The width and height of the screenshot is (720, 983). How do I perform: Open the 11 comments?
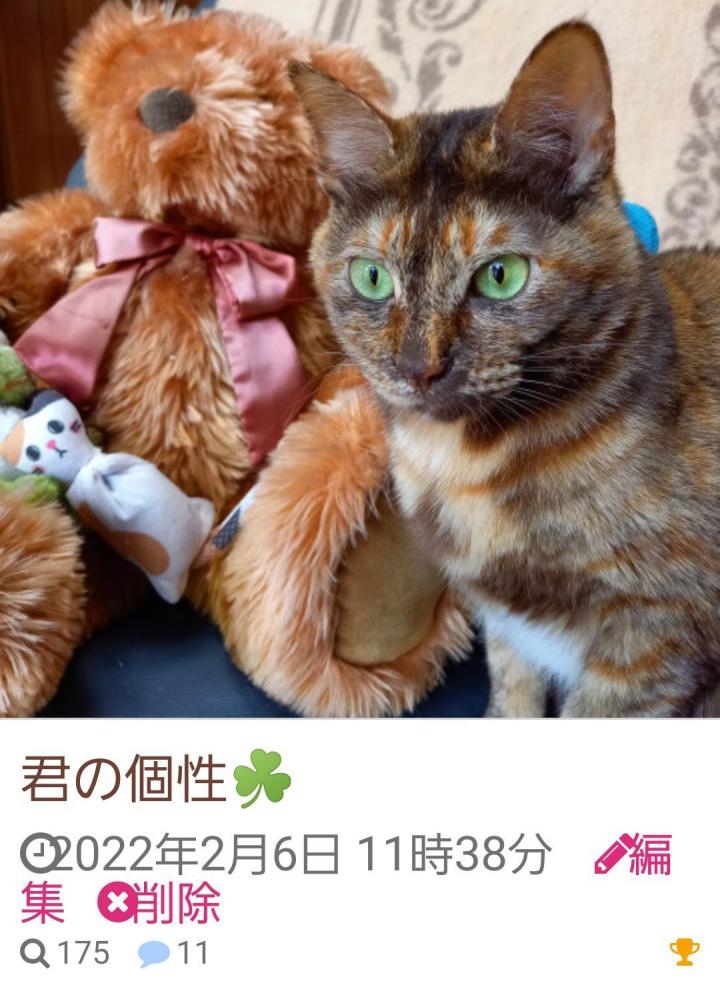pyautogui.click(x=174, y=953)
